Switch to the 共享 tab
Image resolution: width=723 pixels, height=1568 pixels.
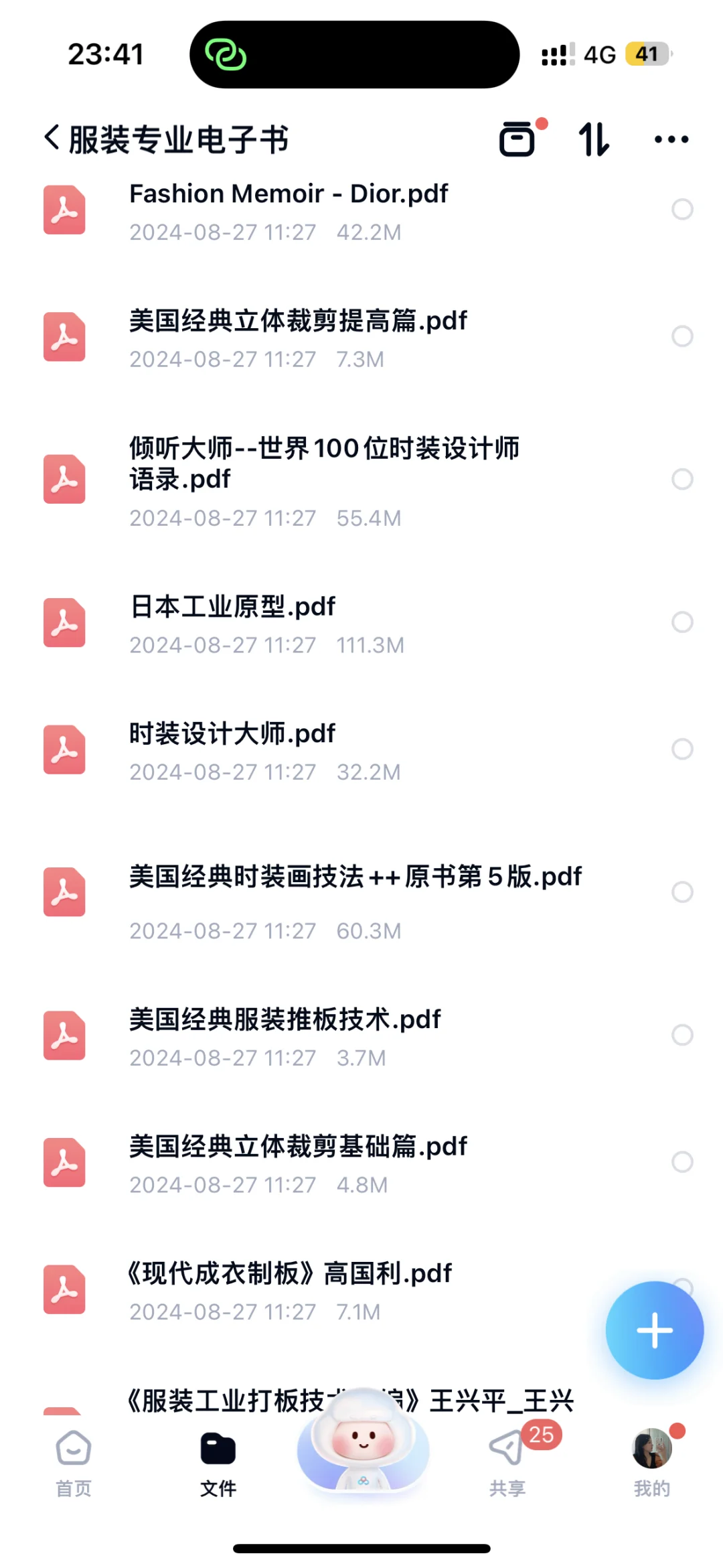(507, 1464)
